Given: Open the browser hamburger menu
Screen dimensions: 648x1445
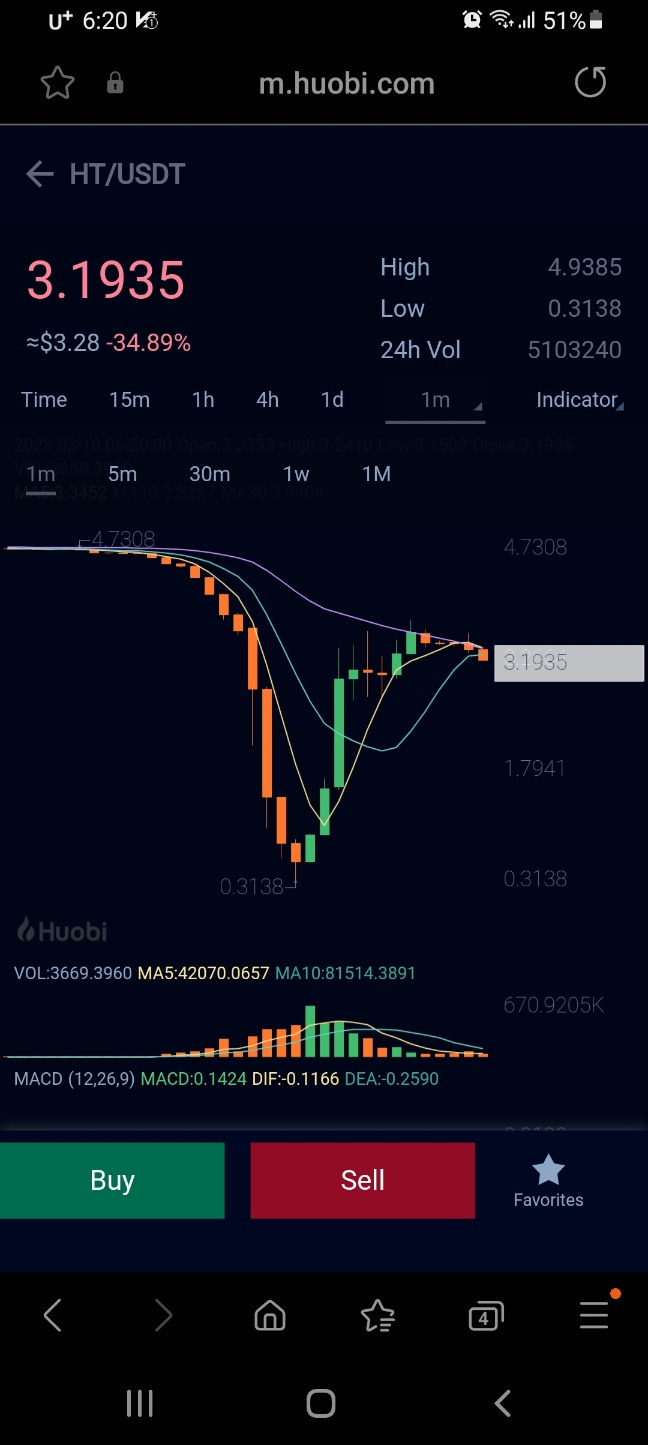Looking at the screenshot, I should [x=594, y=1316].
